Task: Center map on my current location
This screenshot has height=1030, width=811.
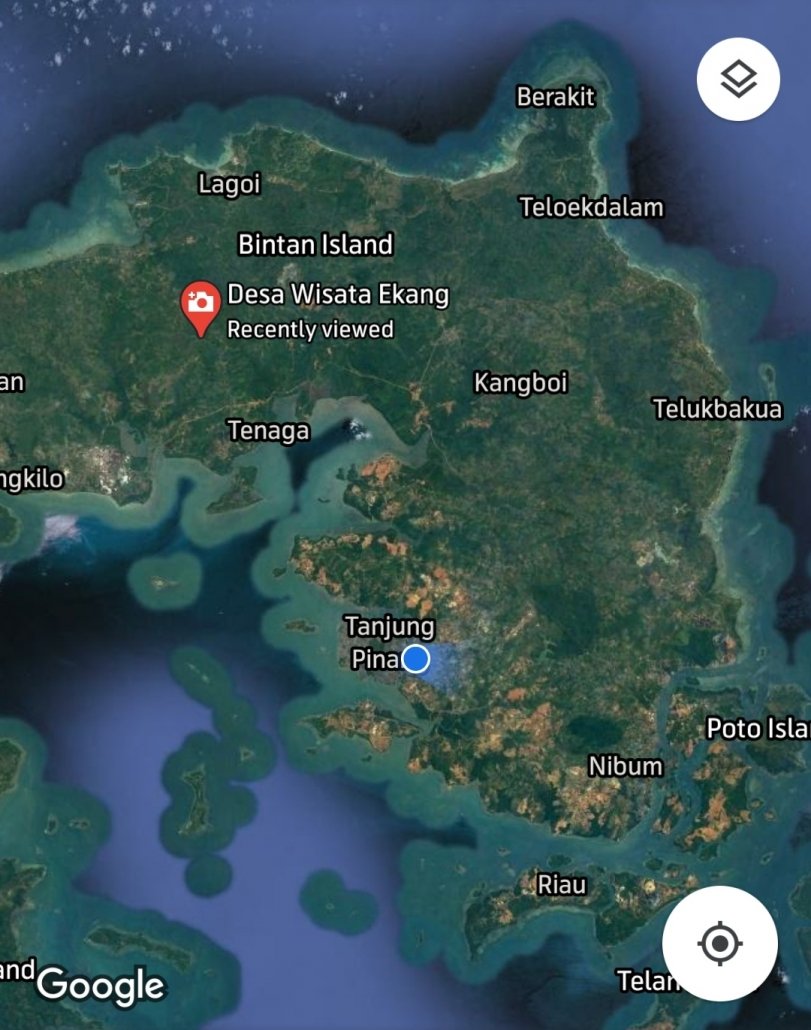Action: pos(719,943)
